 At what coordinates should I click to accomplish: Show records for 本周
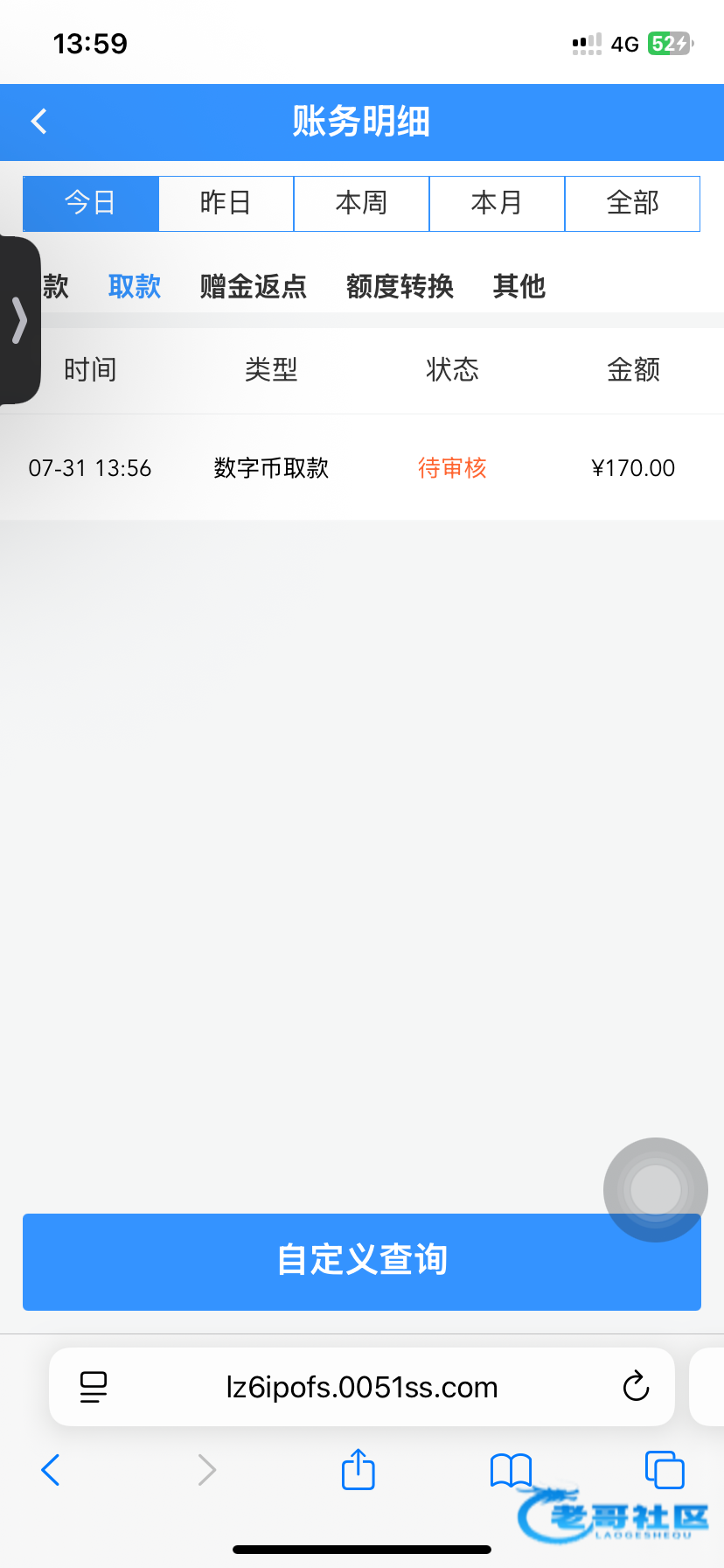click(x=361, y=203)
